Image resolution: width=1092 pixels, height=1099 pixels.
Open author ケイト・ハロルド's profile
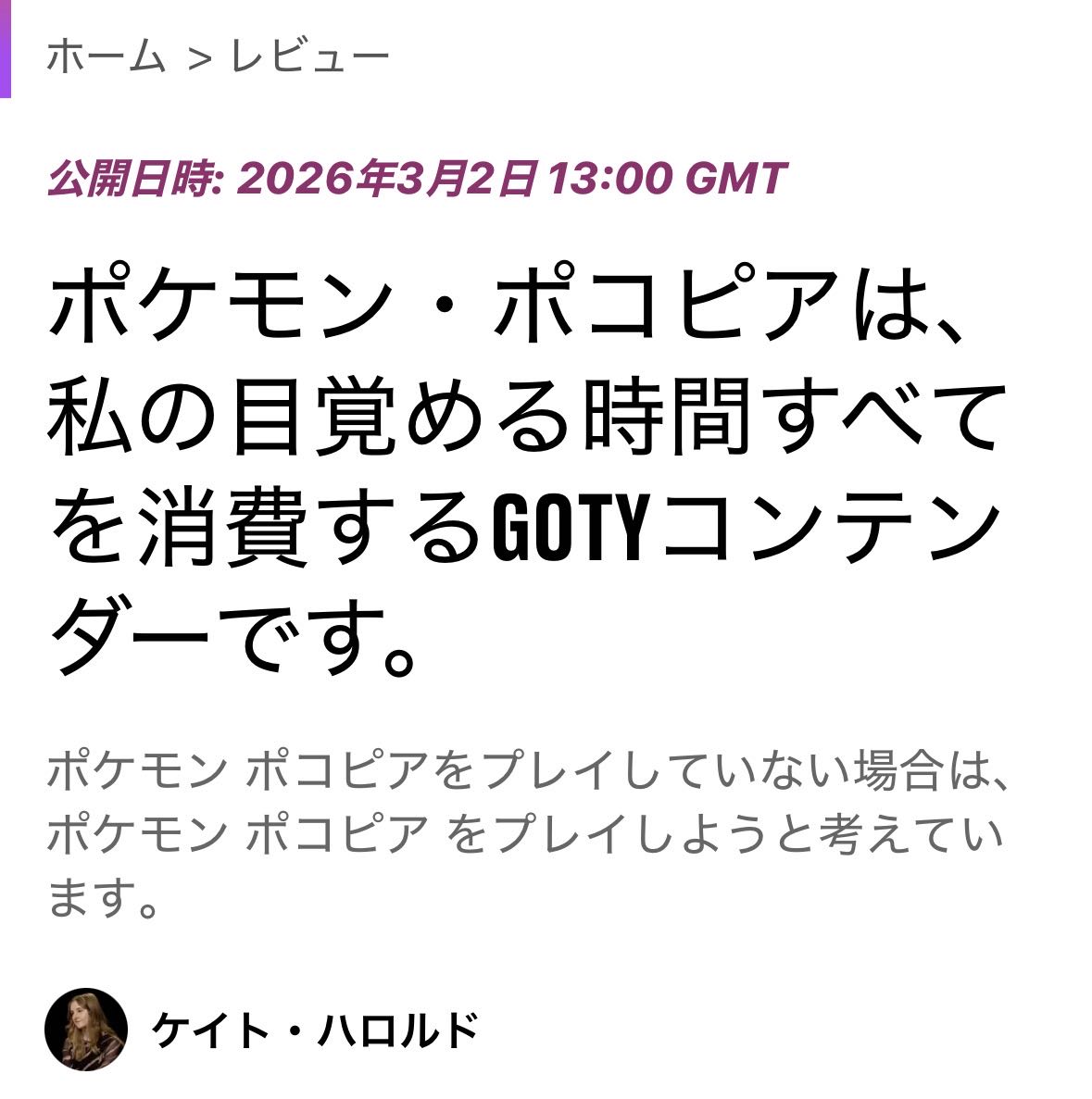[315, 1030]
